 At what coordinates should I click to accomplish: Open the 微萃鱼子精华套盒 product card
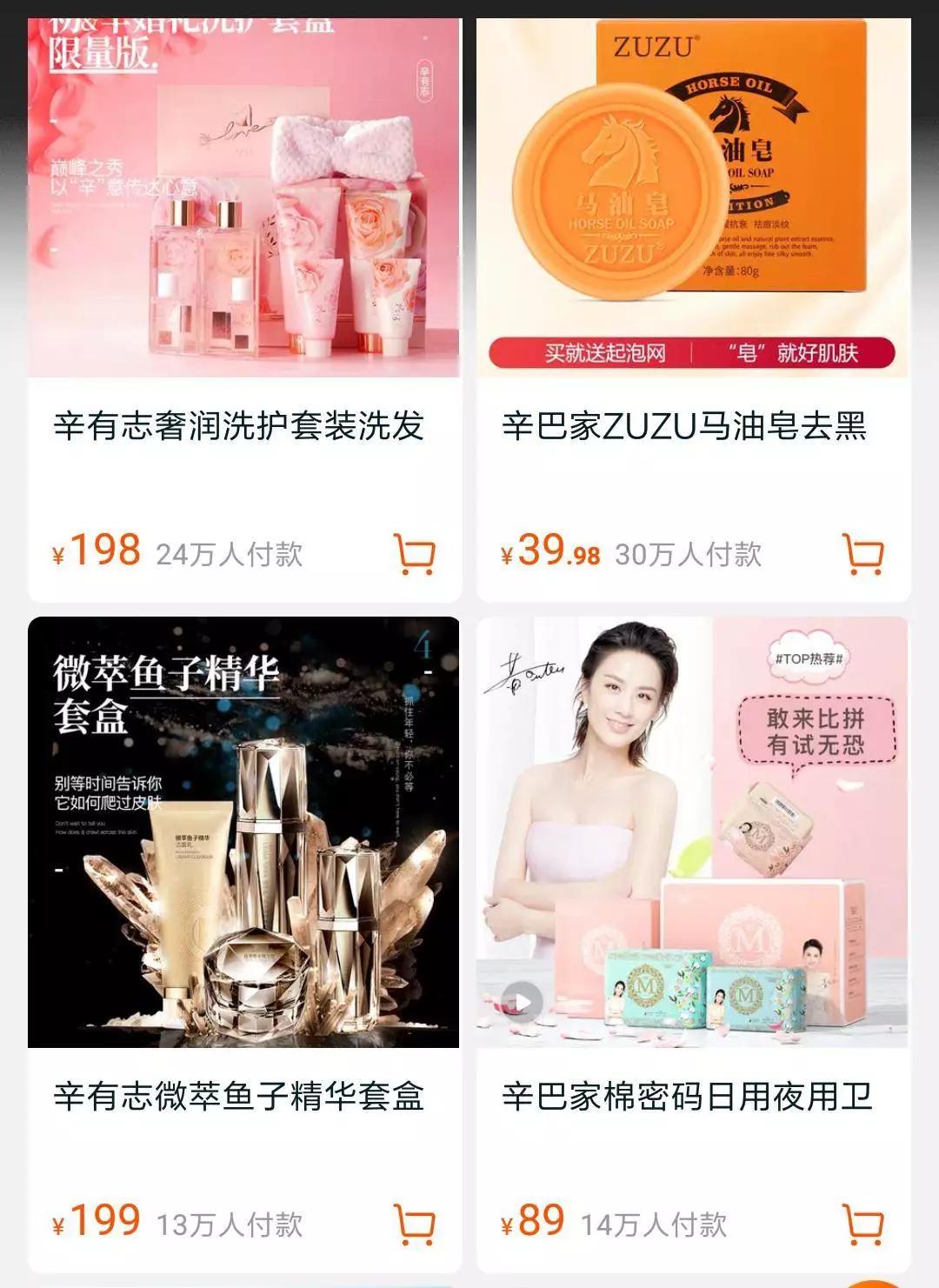click(244, 944)
